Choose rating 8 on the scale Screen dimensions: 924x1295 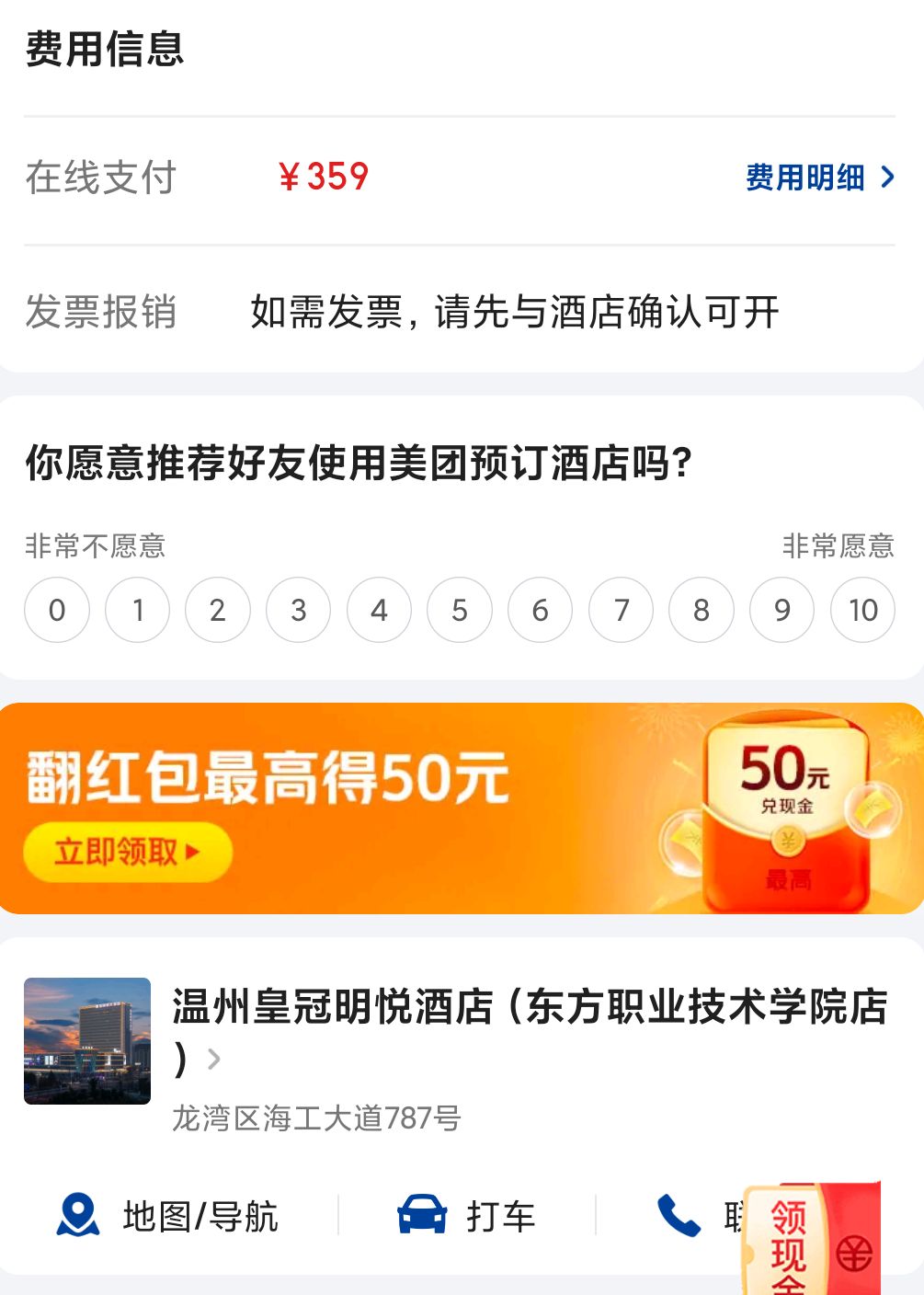pyautogui.click(x=702, y=610)
